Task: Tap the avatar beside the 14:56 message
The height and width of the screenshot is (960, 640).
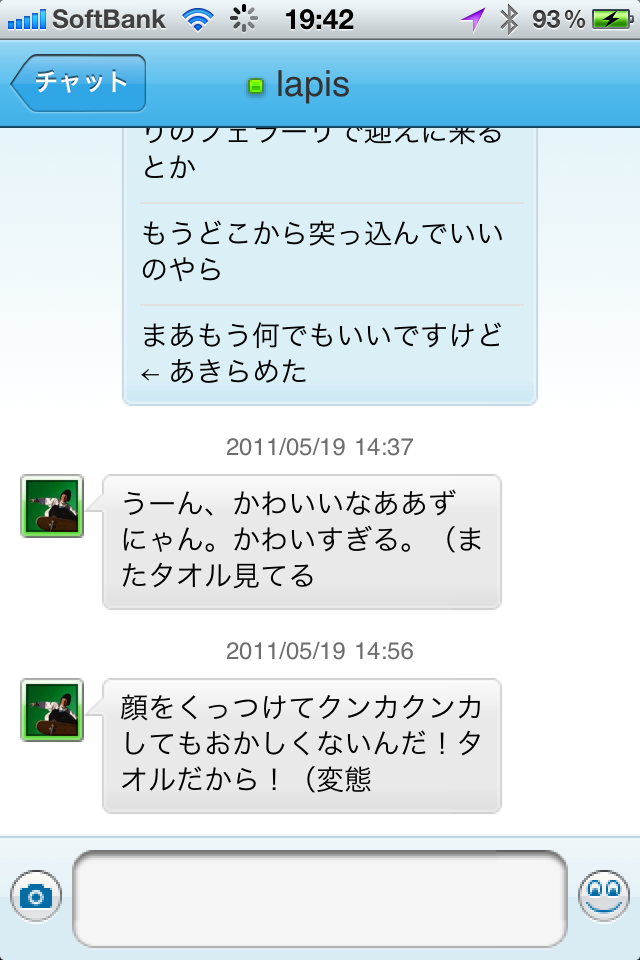Action: [x=52, y=710]
